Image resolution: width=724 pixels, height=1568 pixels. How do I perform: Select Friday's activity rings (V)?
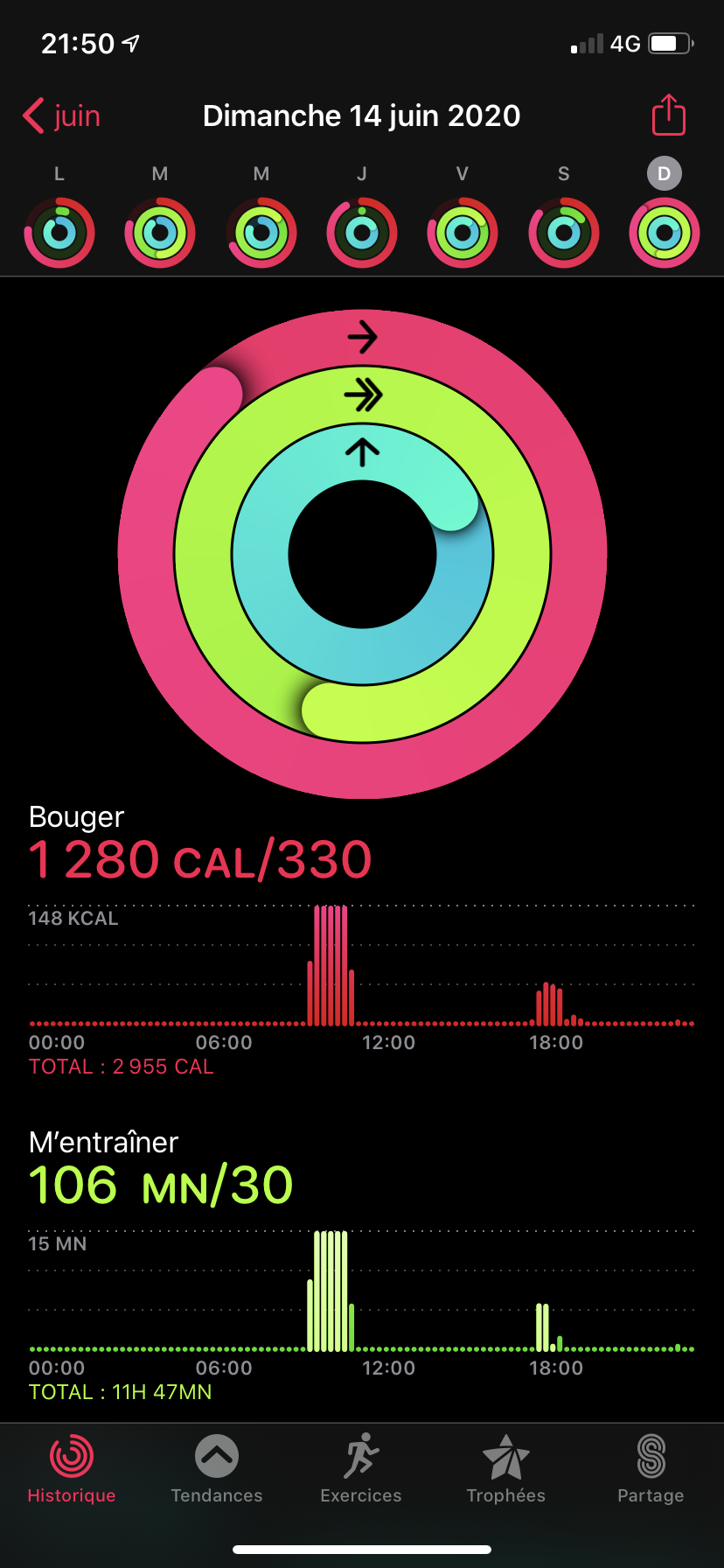click(463, 232)
